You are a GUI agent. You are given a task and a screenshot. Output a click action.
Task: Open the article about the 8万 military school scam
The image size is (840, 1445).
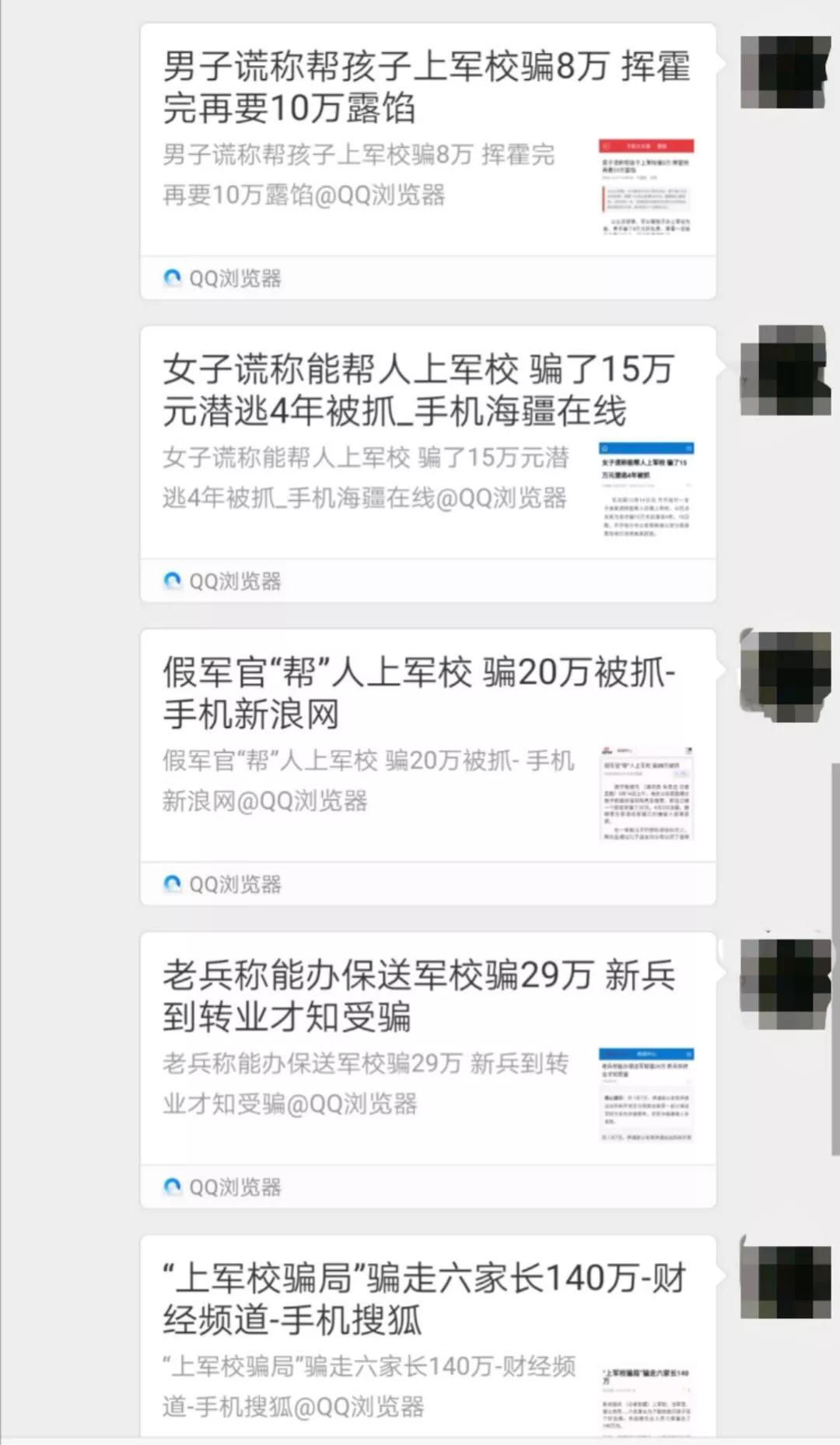(426, 140)
